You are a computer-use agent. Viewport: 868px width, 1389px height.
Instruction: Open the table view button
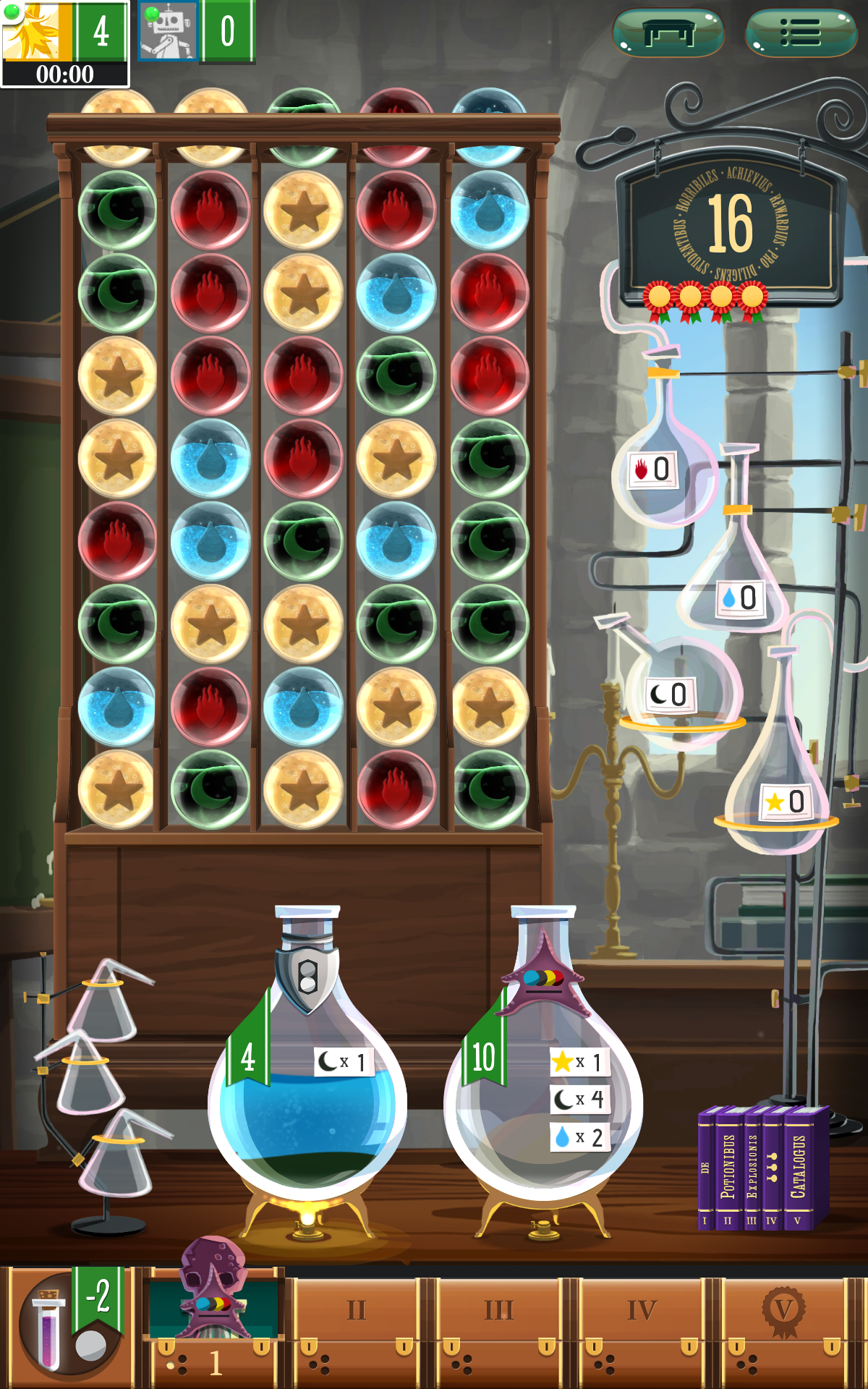tap(668, 33)
